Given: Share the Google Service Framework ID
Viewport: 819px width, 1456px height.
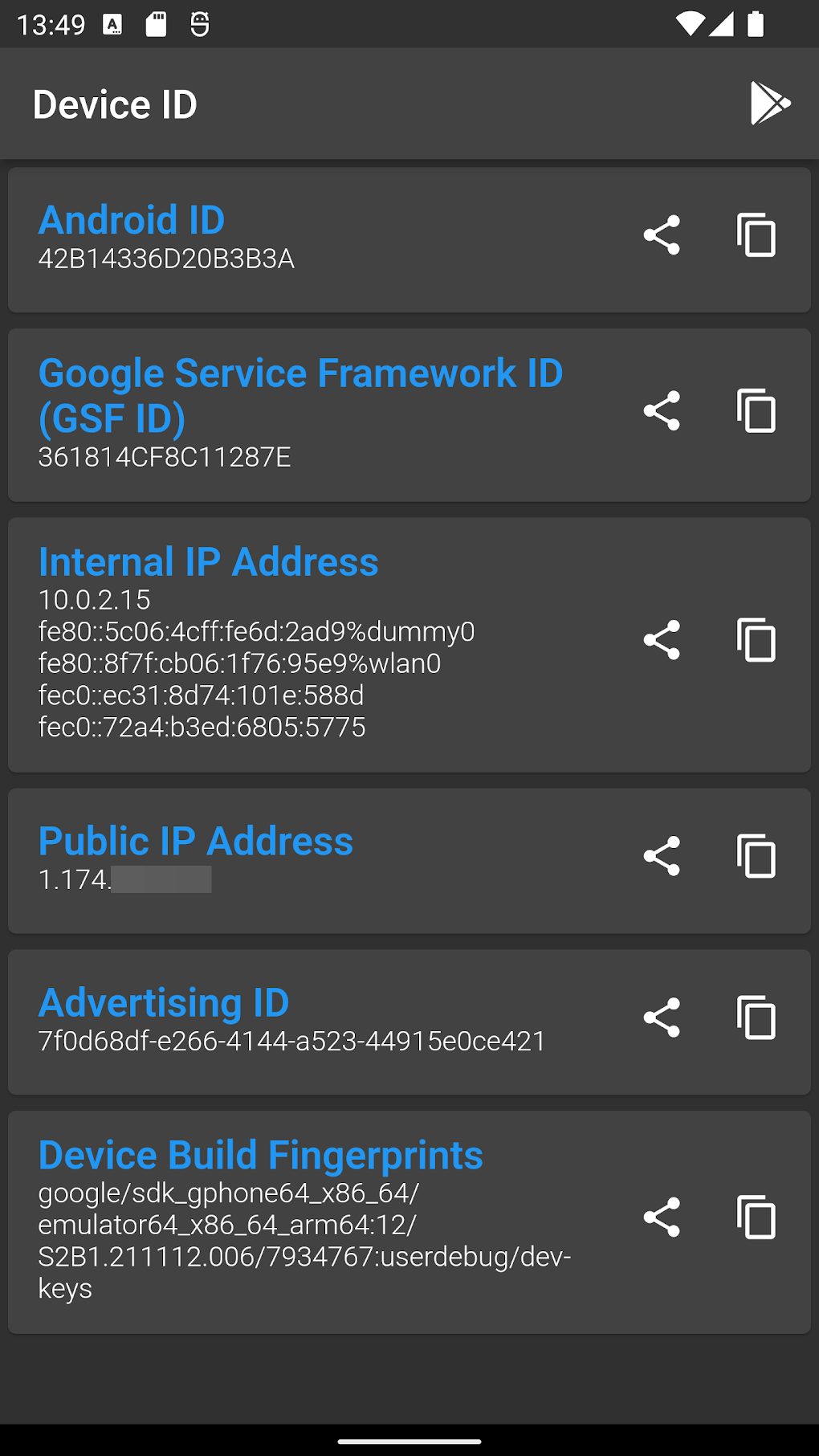Looking at the screenshot, I should click(x=662, y=411).
